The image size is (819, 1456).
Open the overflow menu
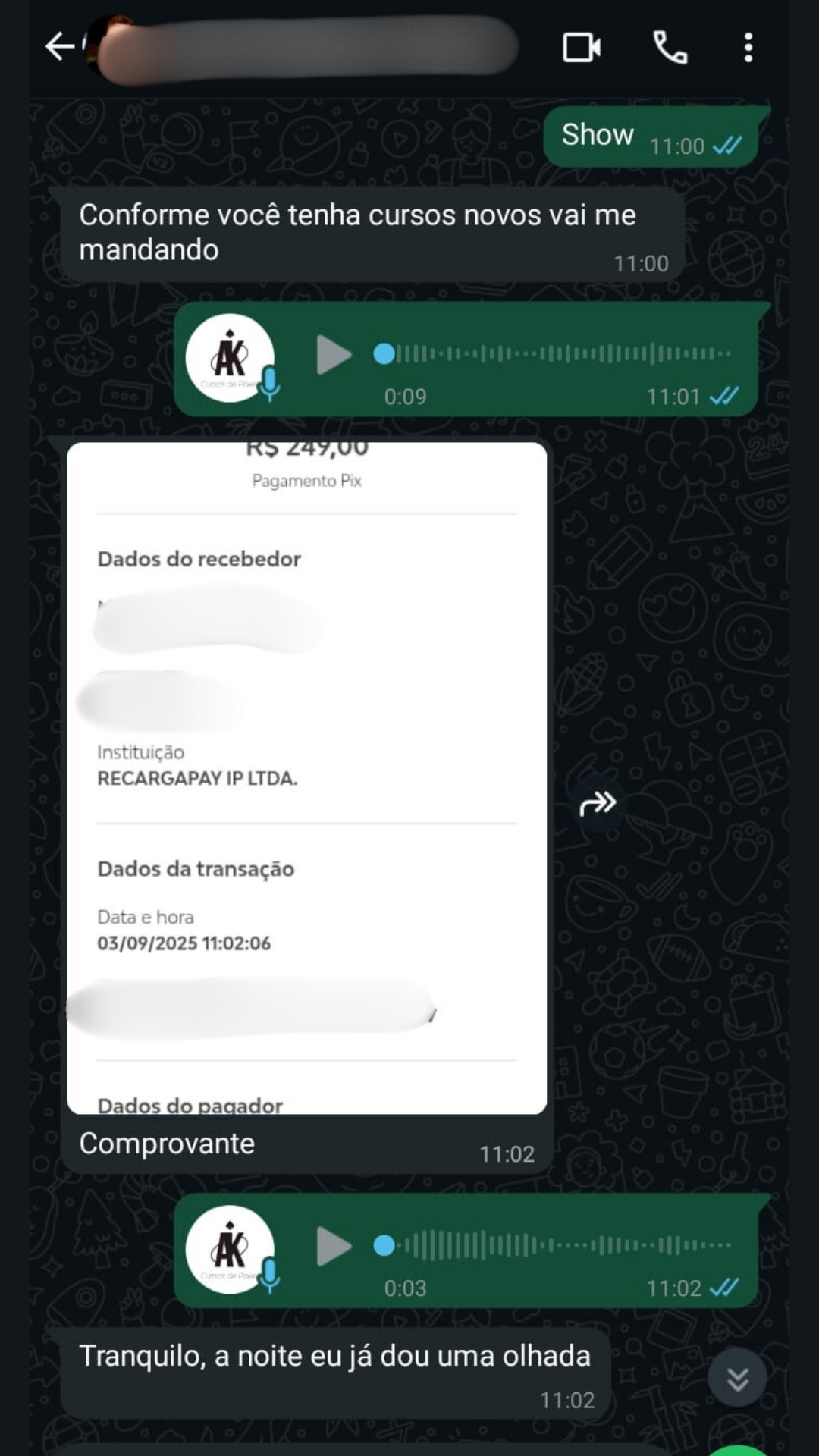click(x=748, y=48)
